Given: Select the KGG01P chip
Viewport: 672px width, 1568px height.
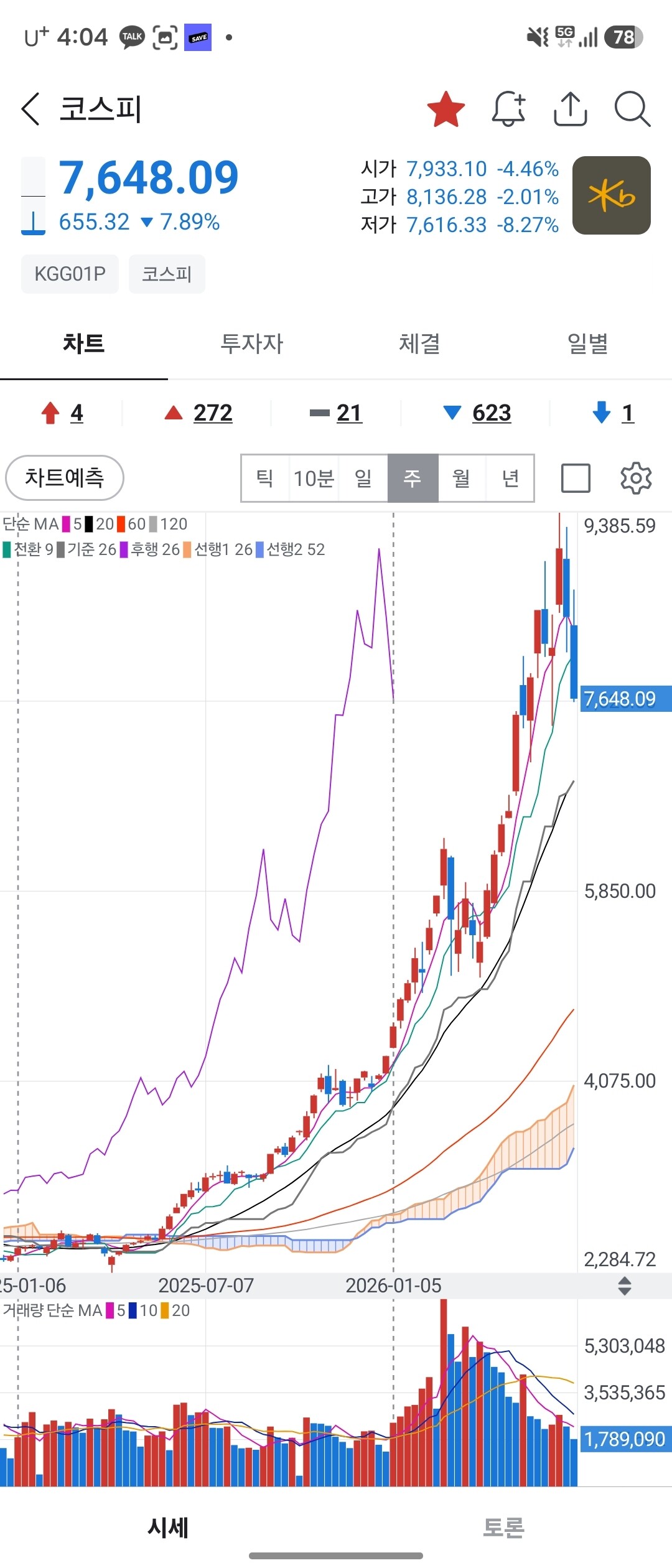Looking at the screenshot, I should (70, 274).
